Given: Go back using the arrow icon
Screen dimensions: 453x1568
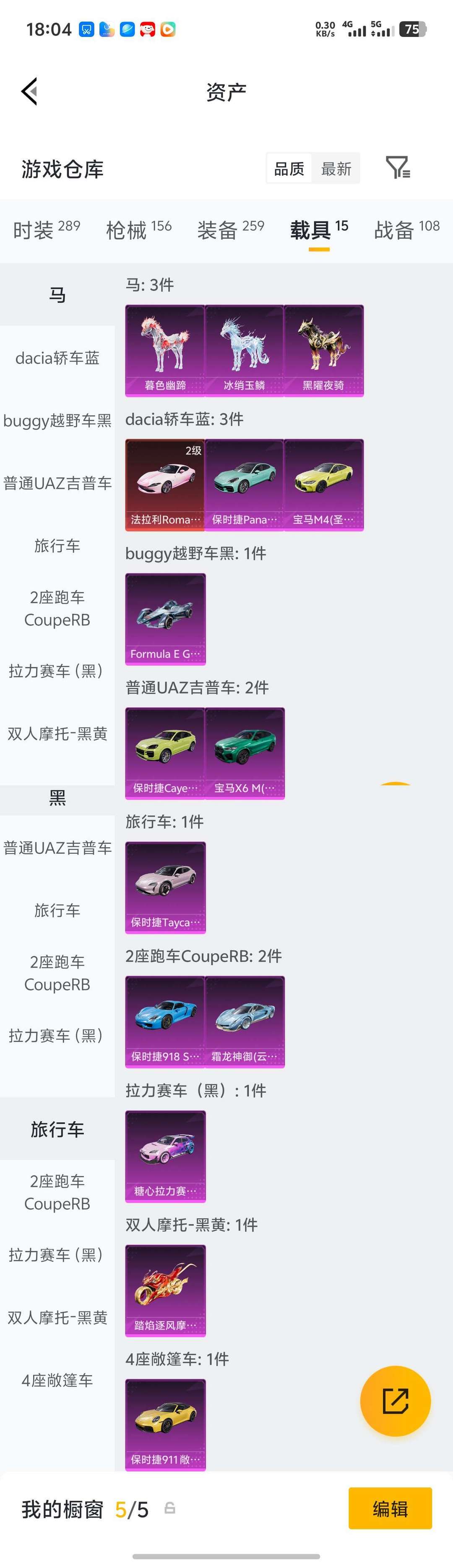Looking at the screenshot, I should coord(29,91).
